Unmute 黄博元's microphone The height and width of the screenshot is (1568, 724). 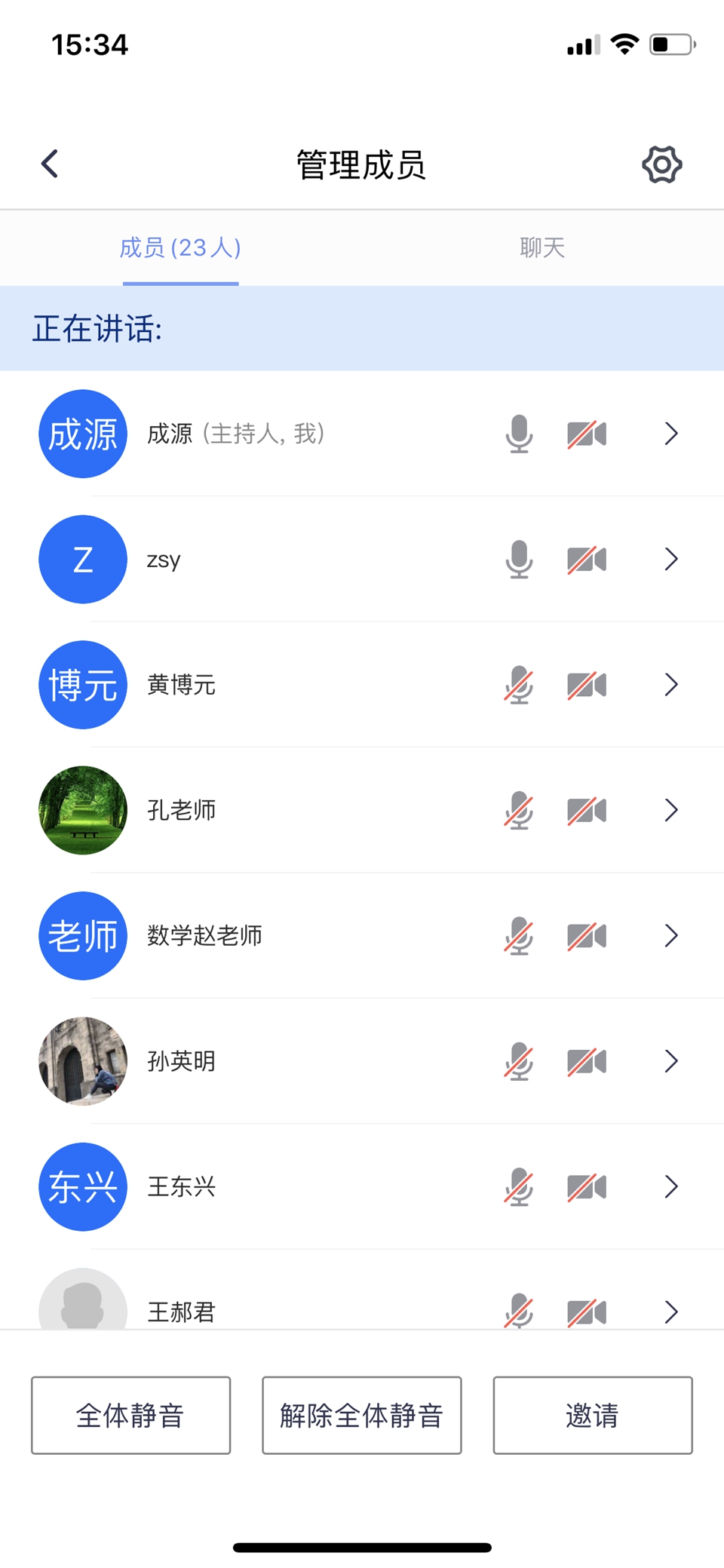(x=518, y=685)
